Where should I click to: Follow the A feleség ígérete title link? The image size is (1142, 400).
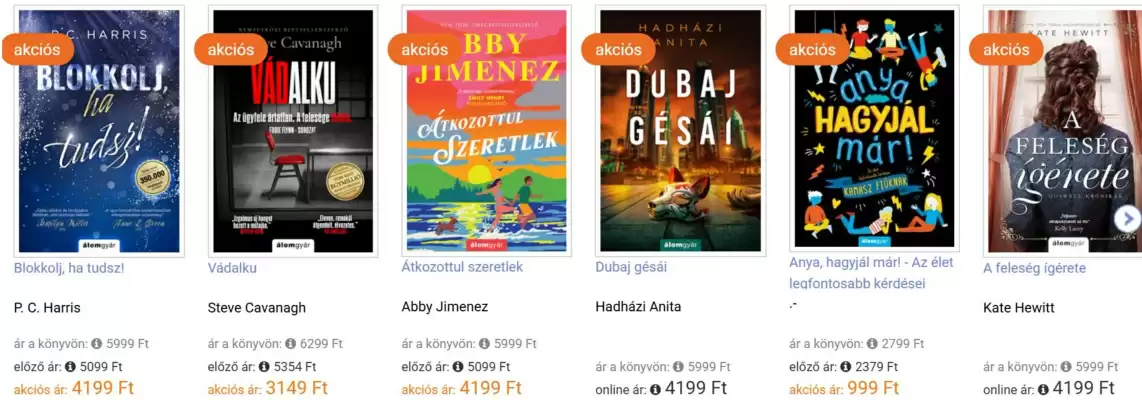point(1034,268)
